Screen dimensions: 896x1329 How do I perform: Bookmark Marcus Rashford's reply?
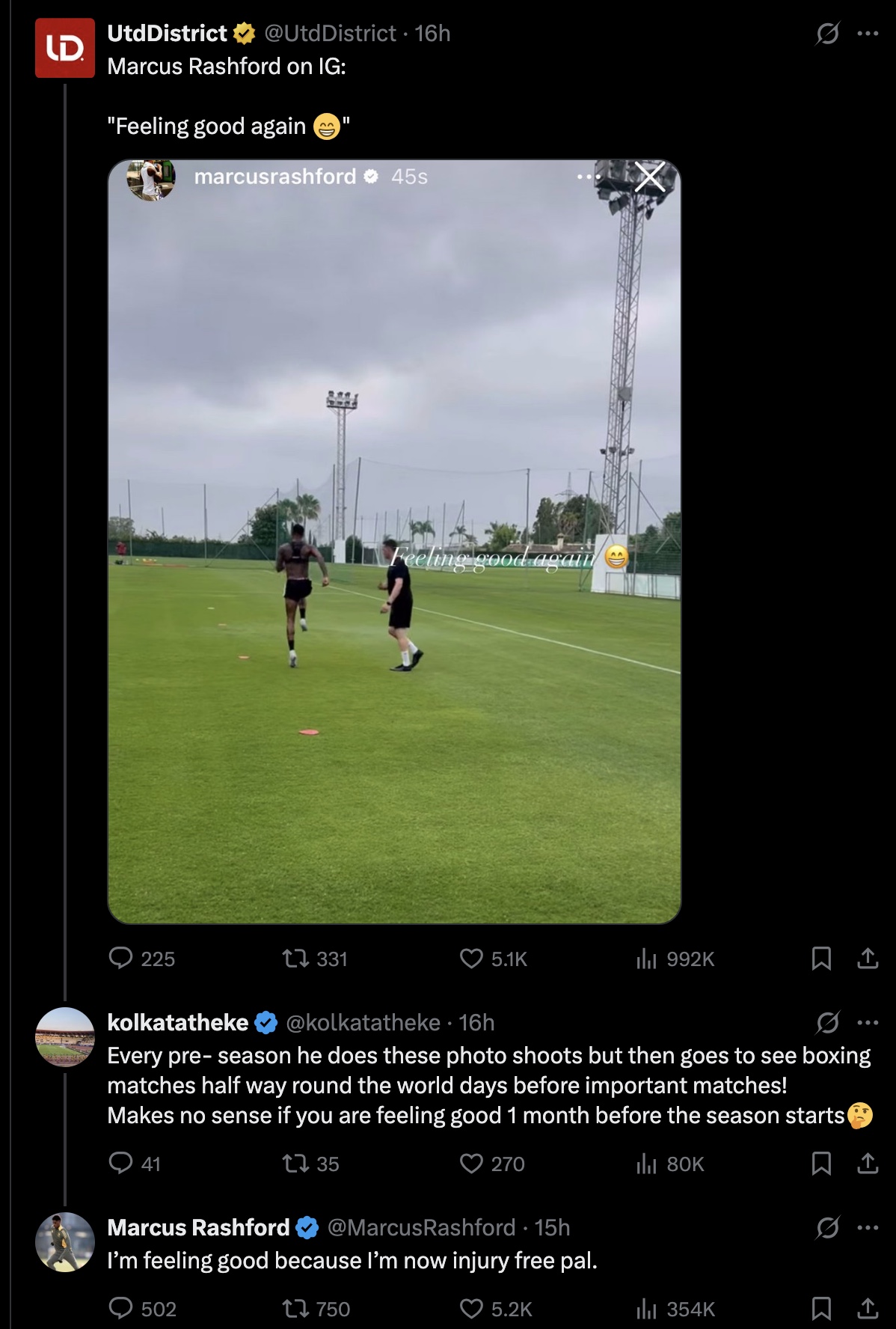[821, 1308]
